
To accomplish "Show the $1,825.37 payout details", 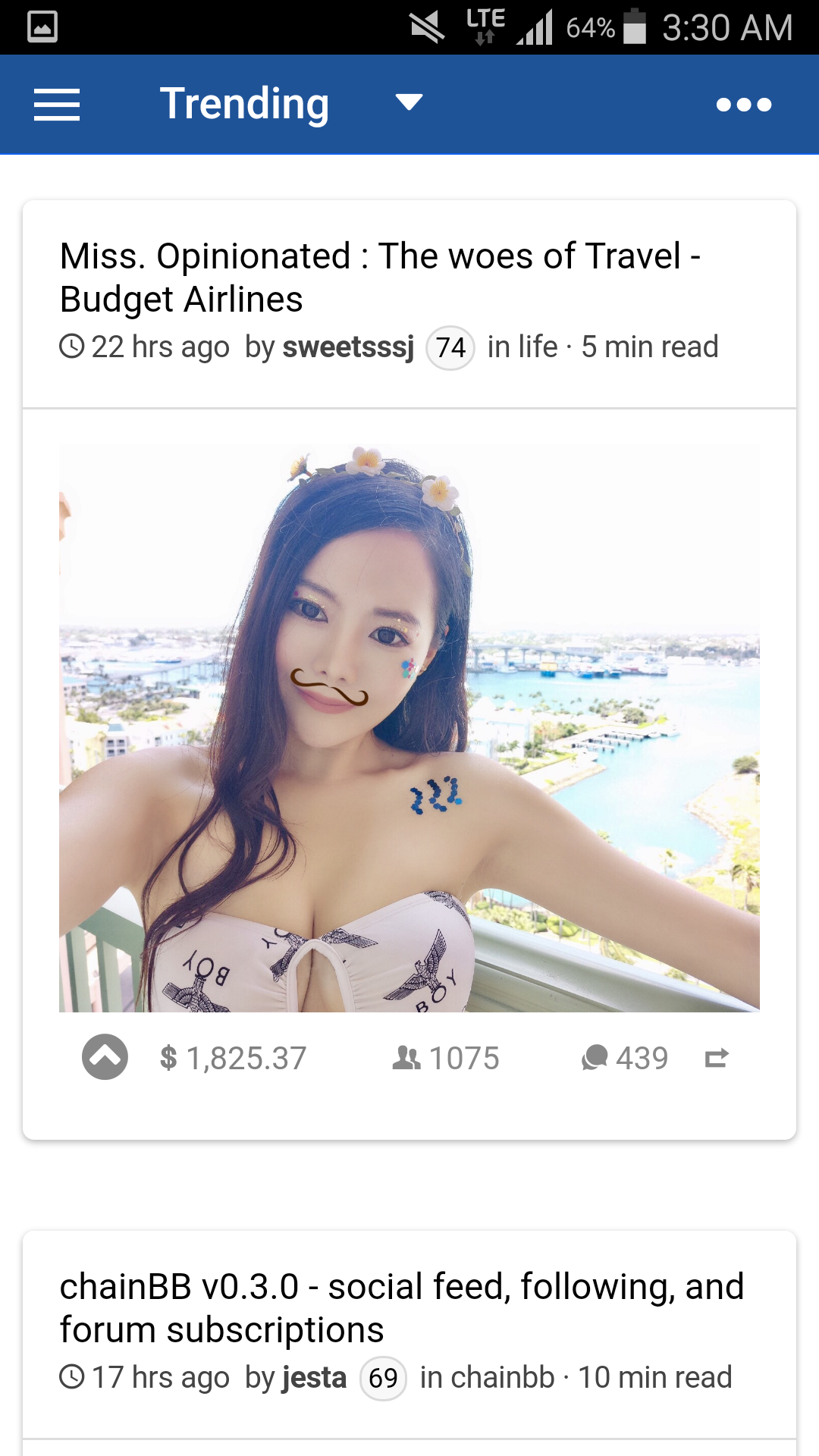I will click(x=234, y=1059).
